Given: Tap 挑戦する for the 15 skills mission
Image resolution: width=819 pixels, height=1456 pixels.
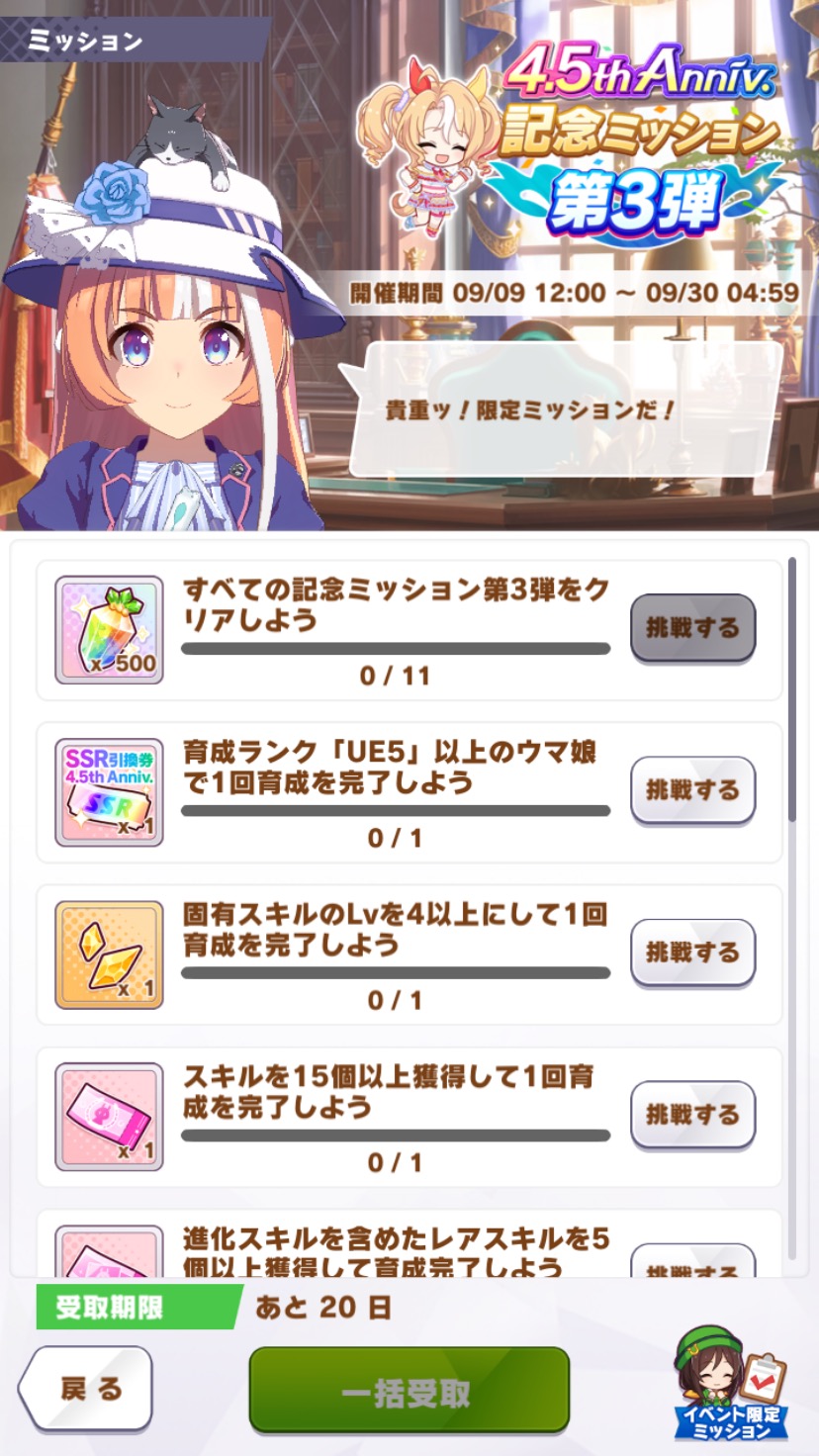Looking at the screenshot, I should pyautogui.click(x=692, y=1114).
